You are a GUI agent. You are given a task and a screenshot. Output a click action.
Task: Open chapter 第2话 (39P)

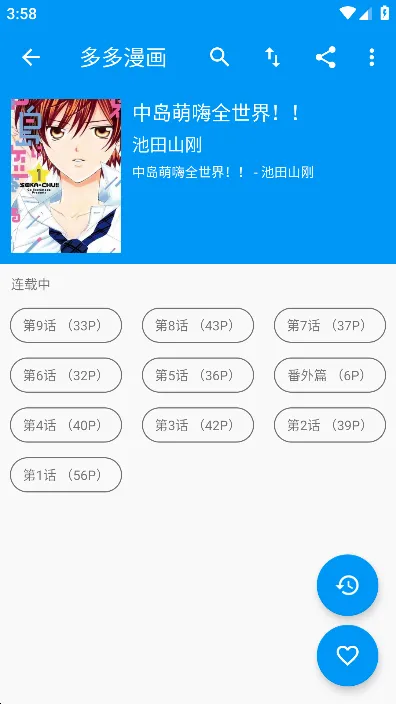click(x=330, y=425)
